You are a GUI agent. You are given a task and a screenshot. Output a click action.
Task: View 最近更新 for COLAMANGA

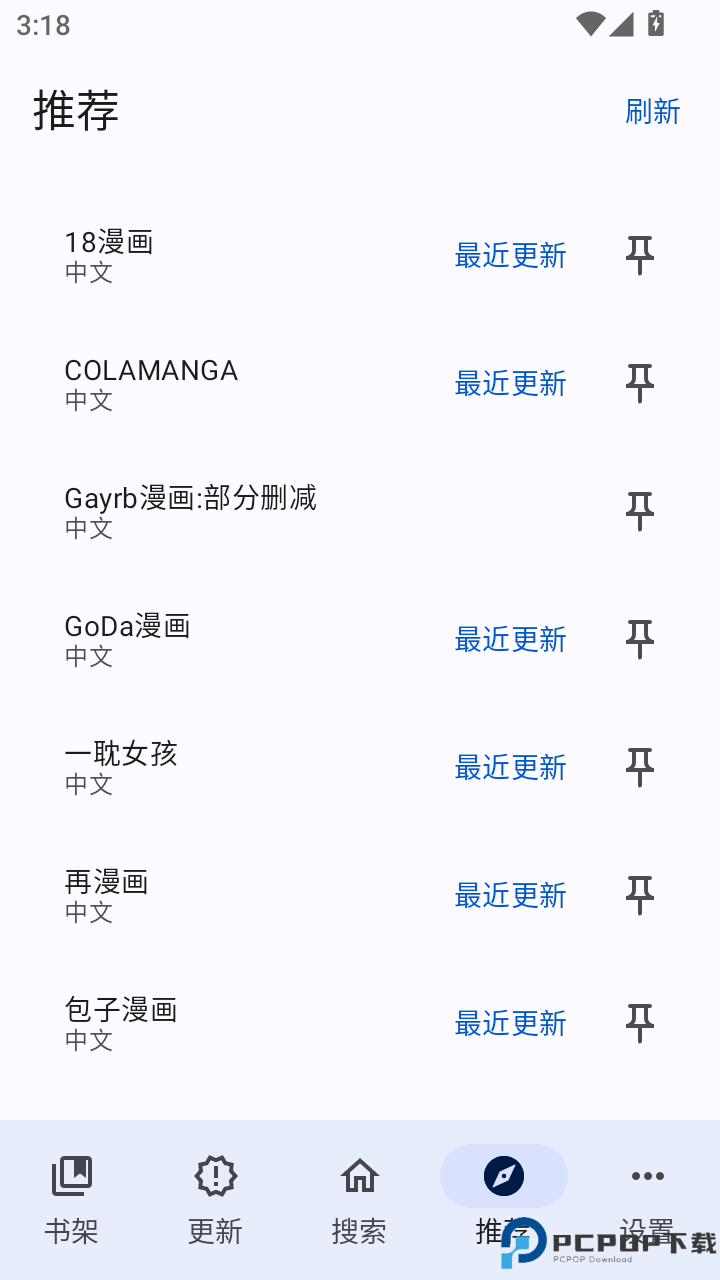(510, 384)
